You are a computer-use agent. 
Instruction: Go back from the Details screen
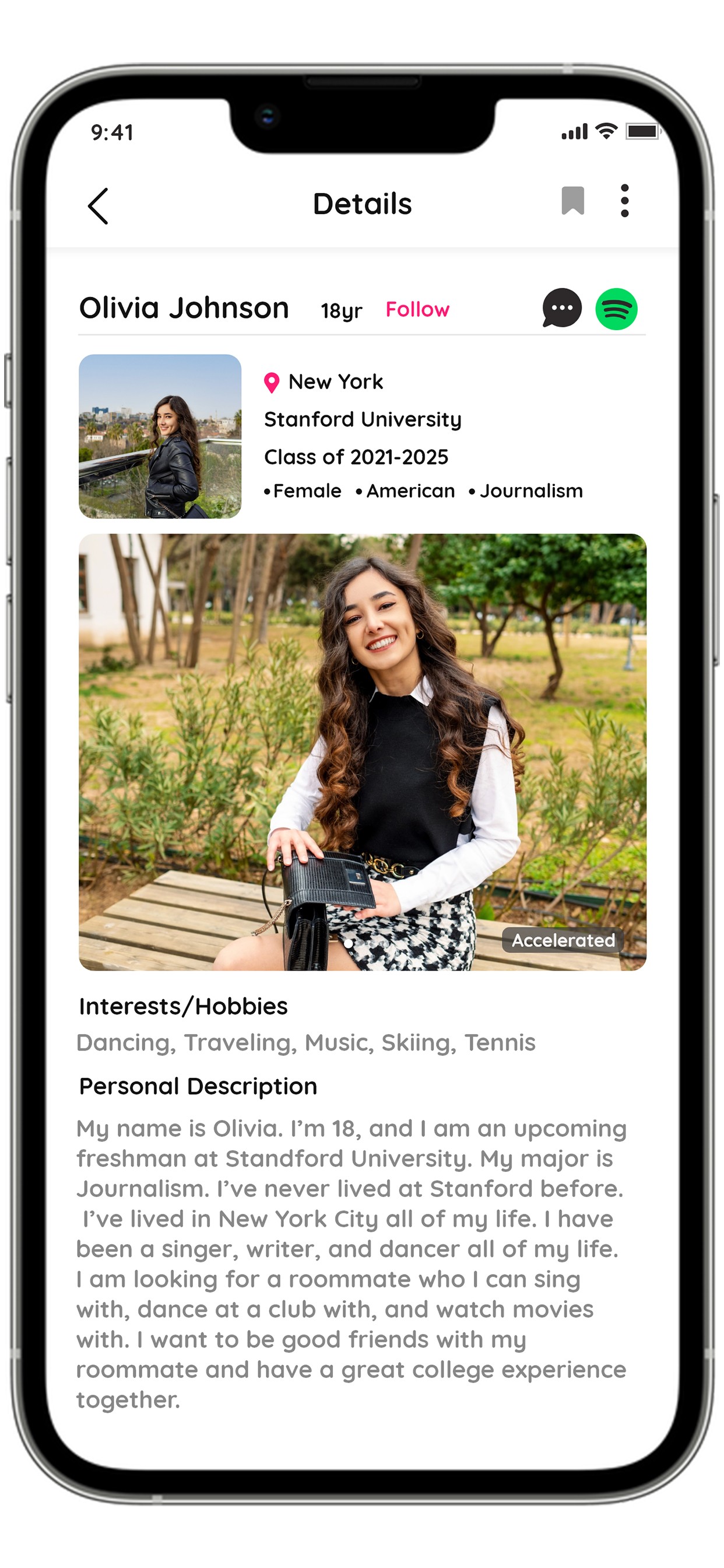pos(98,206)
